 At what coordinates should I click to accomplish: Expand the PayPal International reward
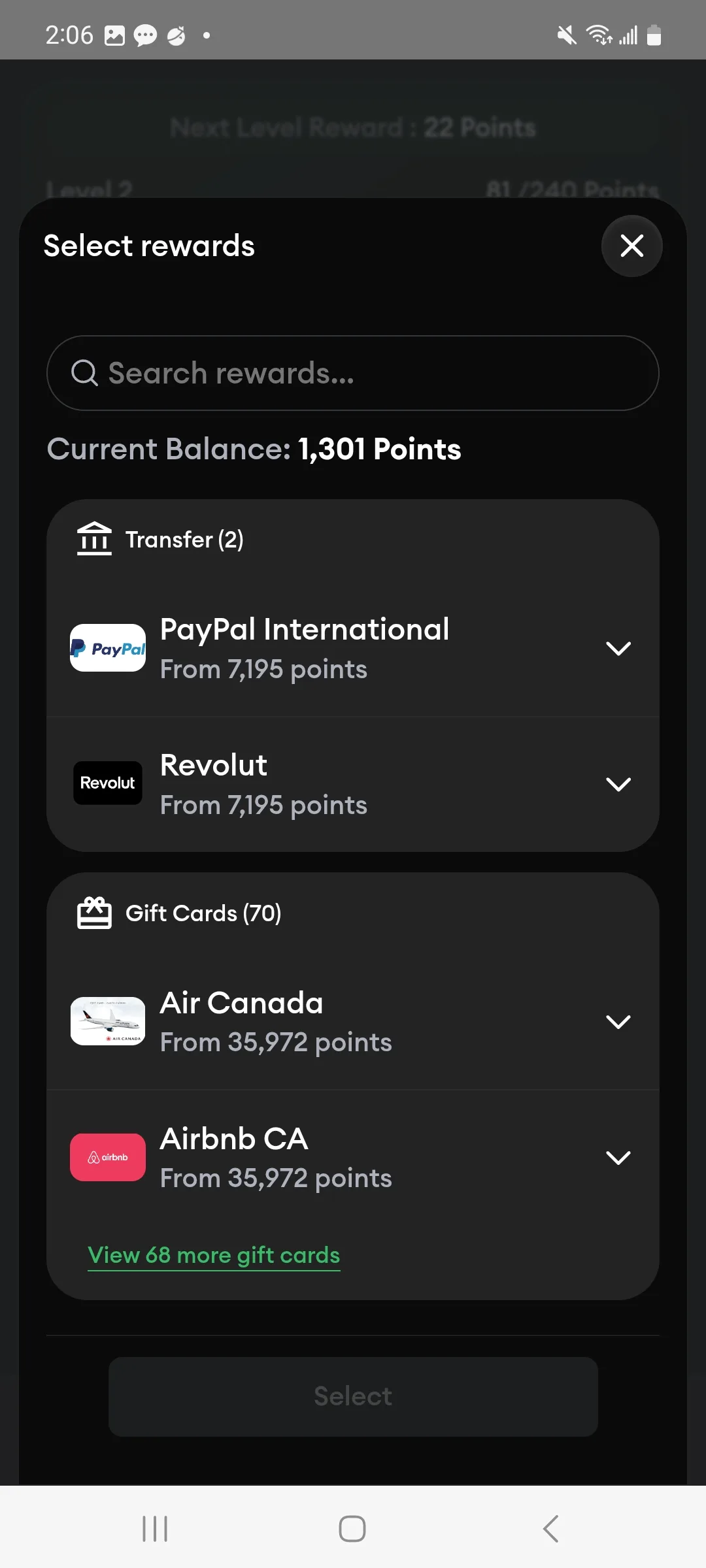click(x=618, y=648)
